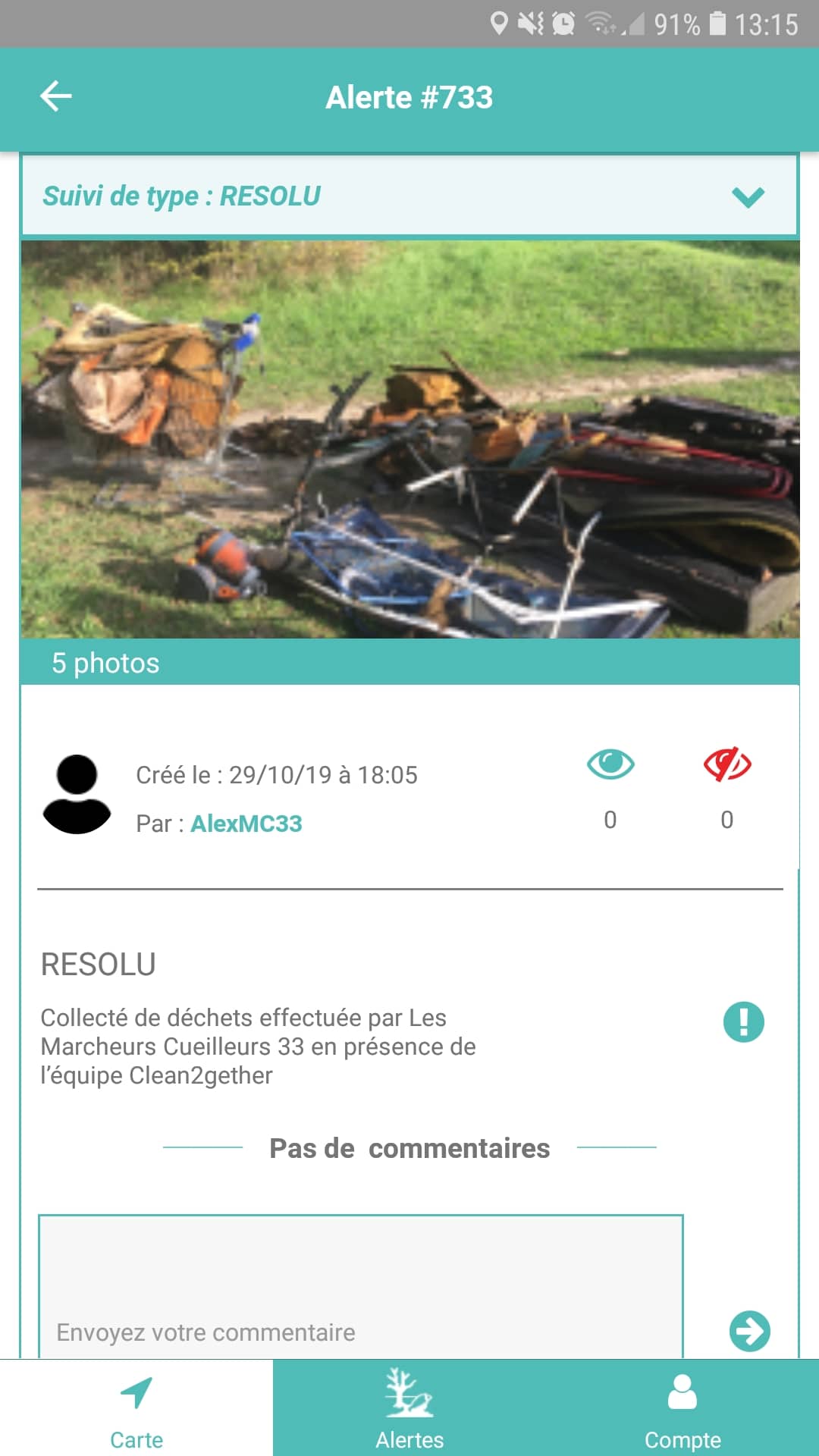Go back from Alerte #733
Viewport: 819px width, 1456px height.
point(56,97)
